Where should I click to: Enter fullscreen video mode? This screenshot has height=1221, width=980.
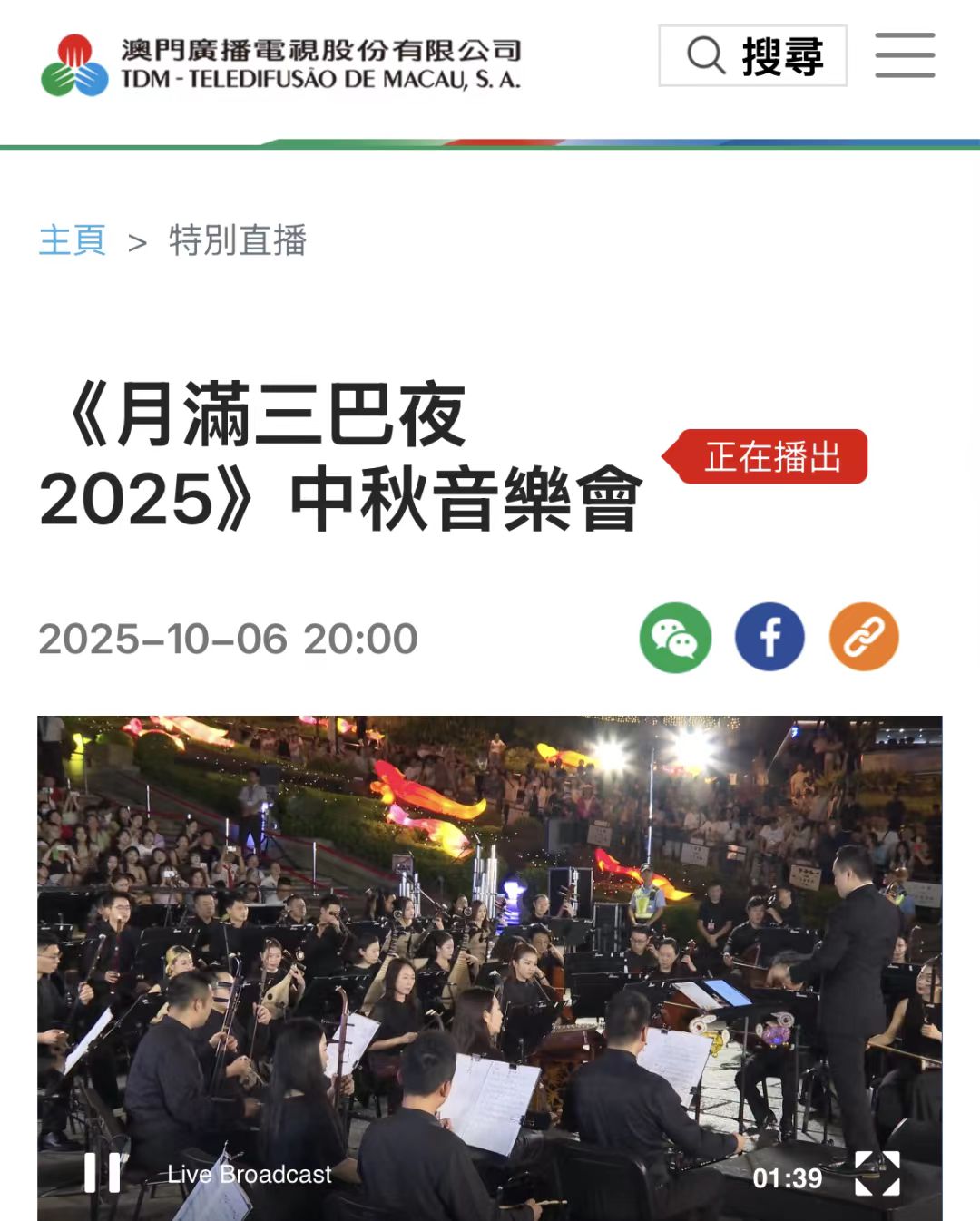pos(877,1174)
